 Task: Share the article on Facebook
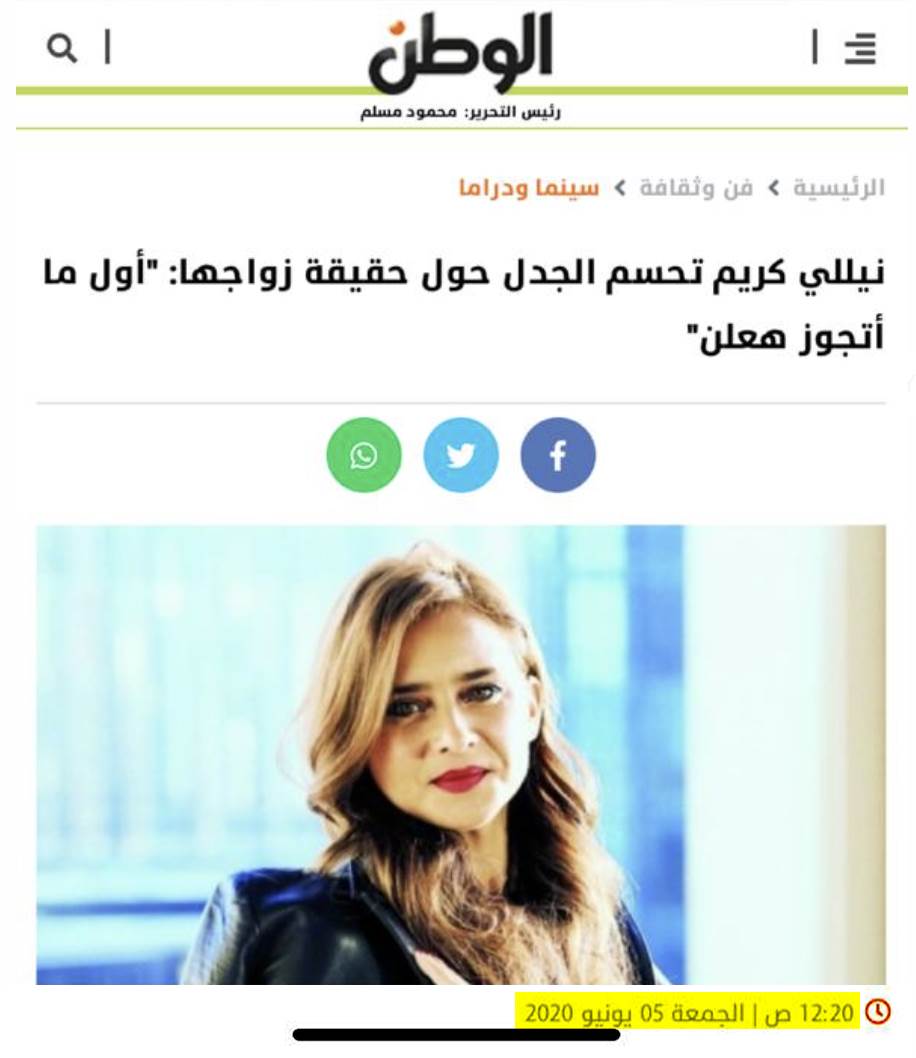coord(558,456)
